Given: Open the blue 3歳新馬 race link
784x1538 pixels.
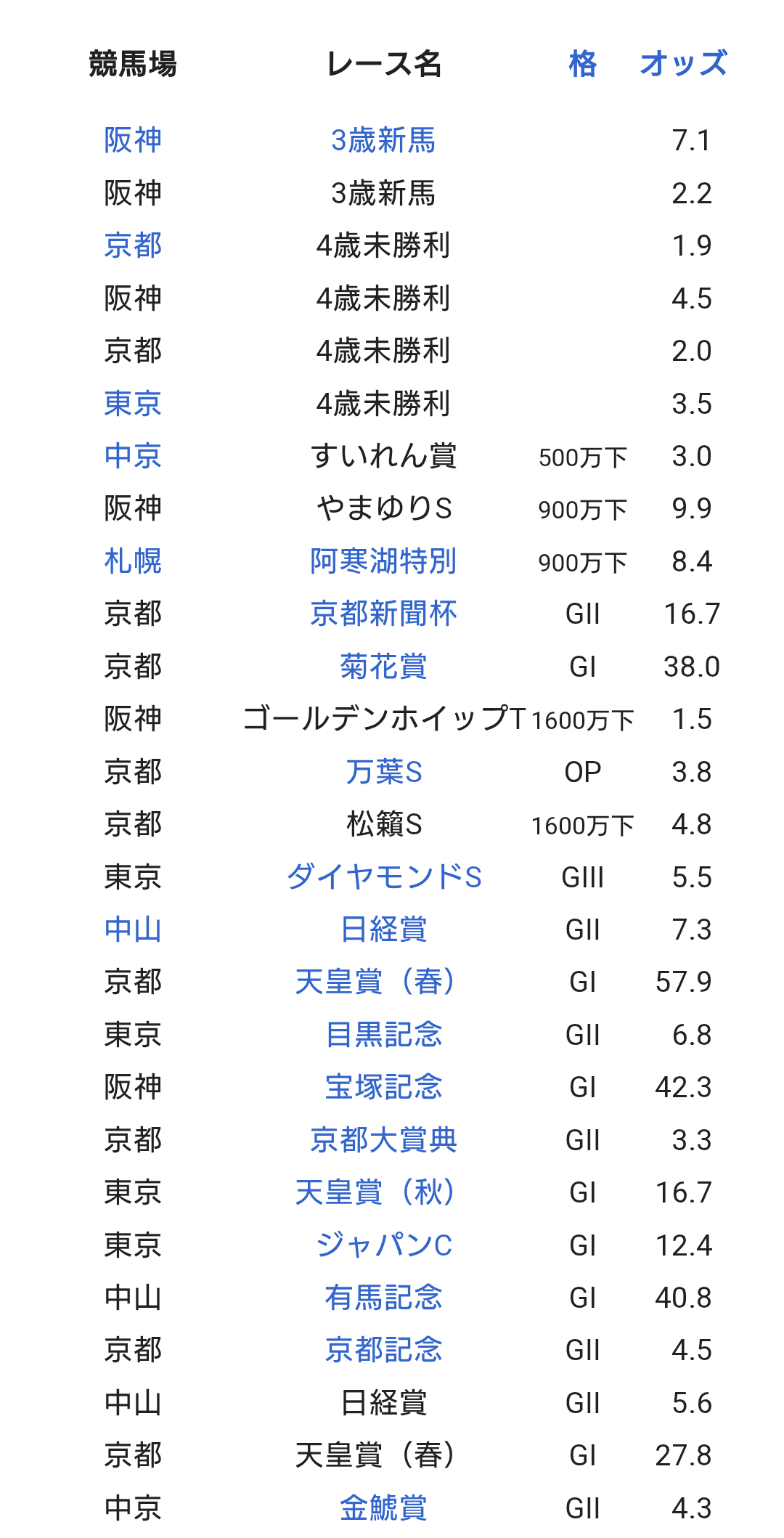Looking at the screenshot, I should [383, 140].
